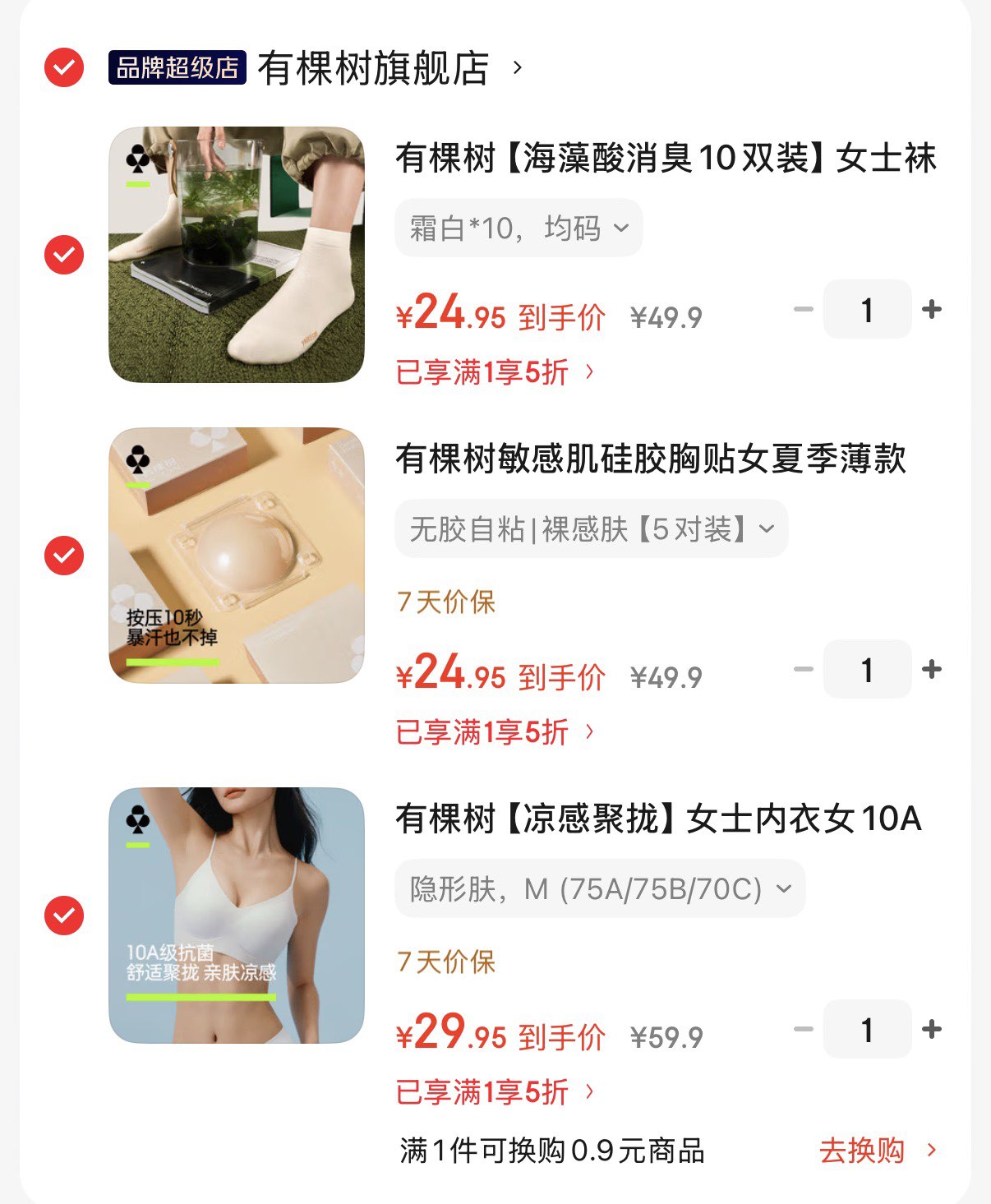
Task: Open the 无胶自粘|裸感肤 spec dropdown
Action: click(590, 528)
